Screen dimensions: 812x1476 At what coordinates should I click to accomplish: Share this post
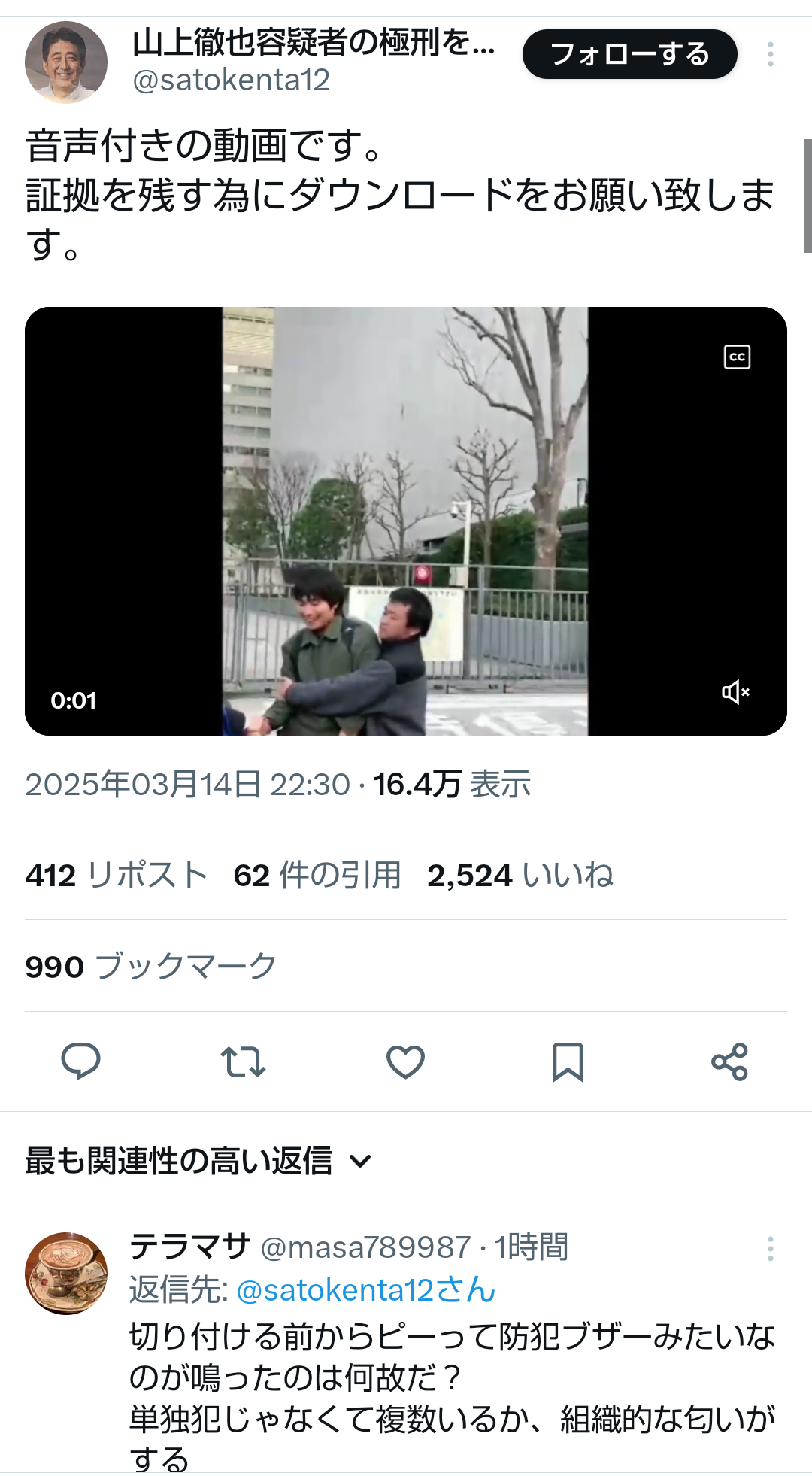pos(729,1062)
